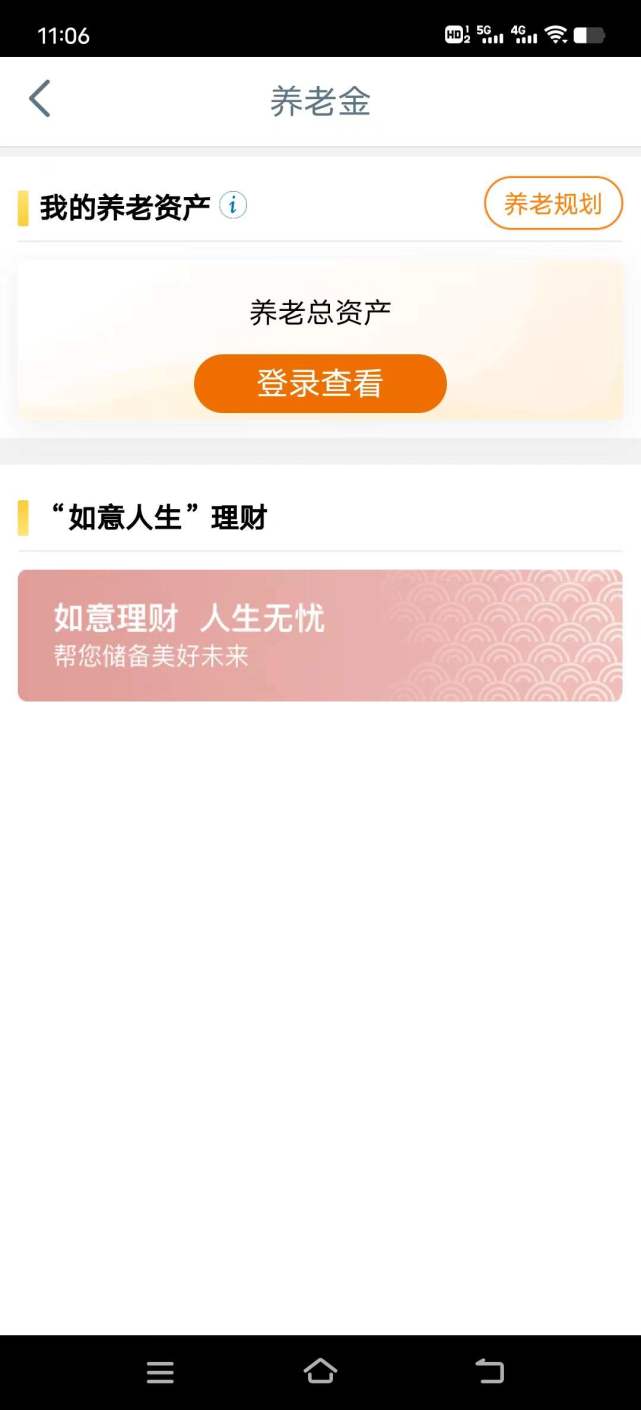Open the info icon beside 我的养老资产
The width and height of the screenshot is (641, 1410).
(x=233, y=205)
